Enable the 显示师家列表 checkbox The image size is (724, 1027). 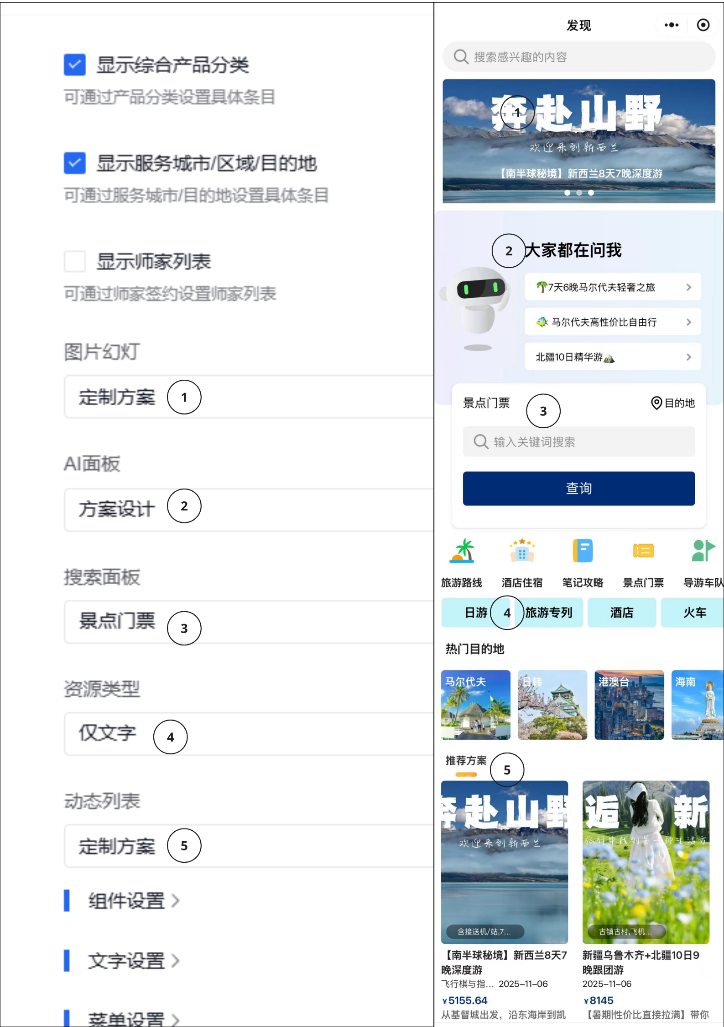pyautogui.click(x=75, y=262)
